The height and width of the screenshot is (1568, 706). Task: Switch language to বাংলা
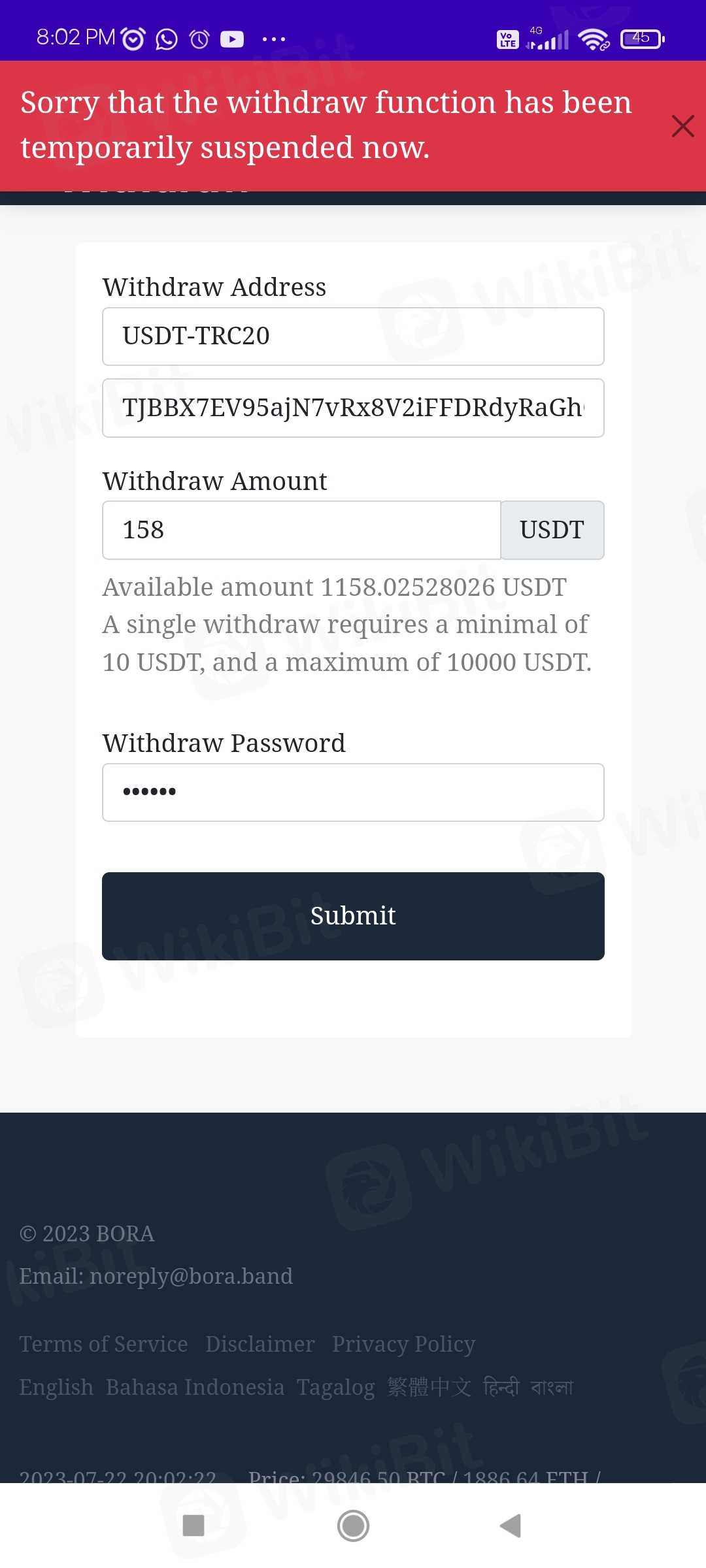click(x=552, y=1387)
